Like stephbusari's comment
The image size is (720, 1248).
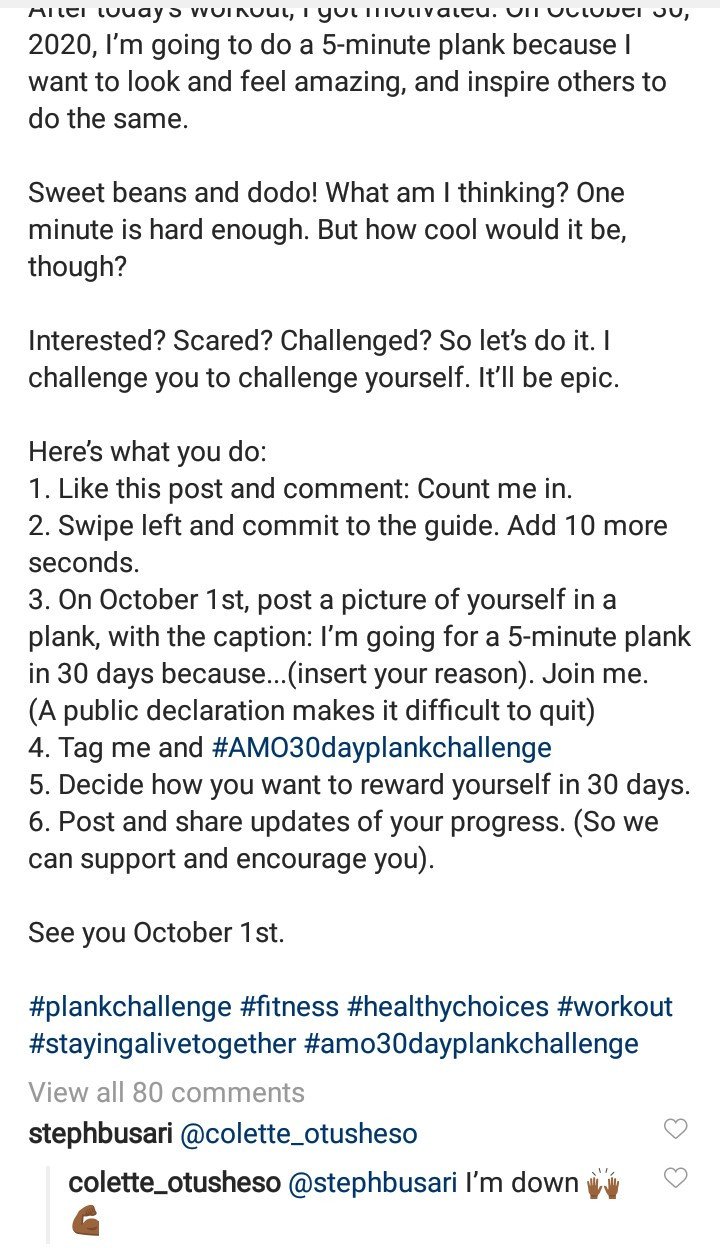click(x=676, y=1129)
